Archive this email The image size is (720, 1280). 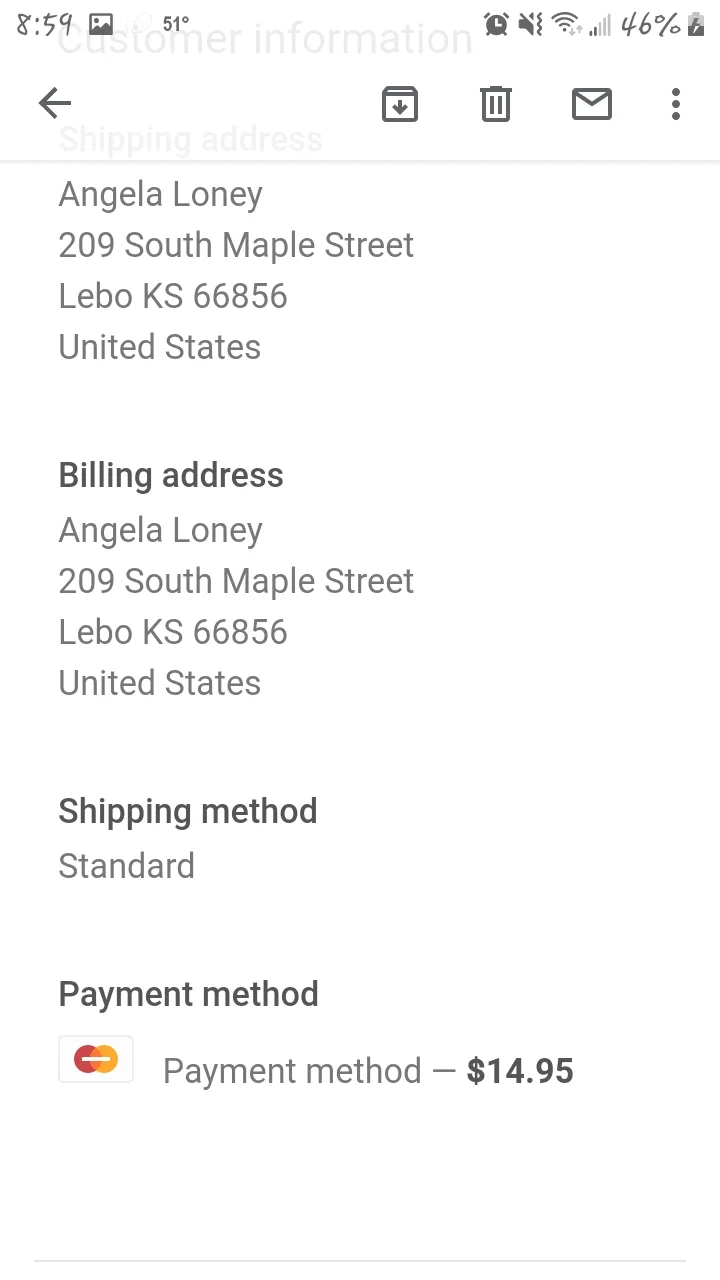[400, 104]
